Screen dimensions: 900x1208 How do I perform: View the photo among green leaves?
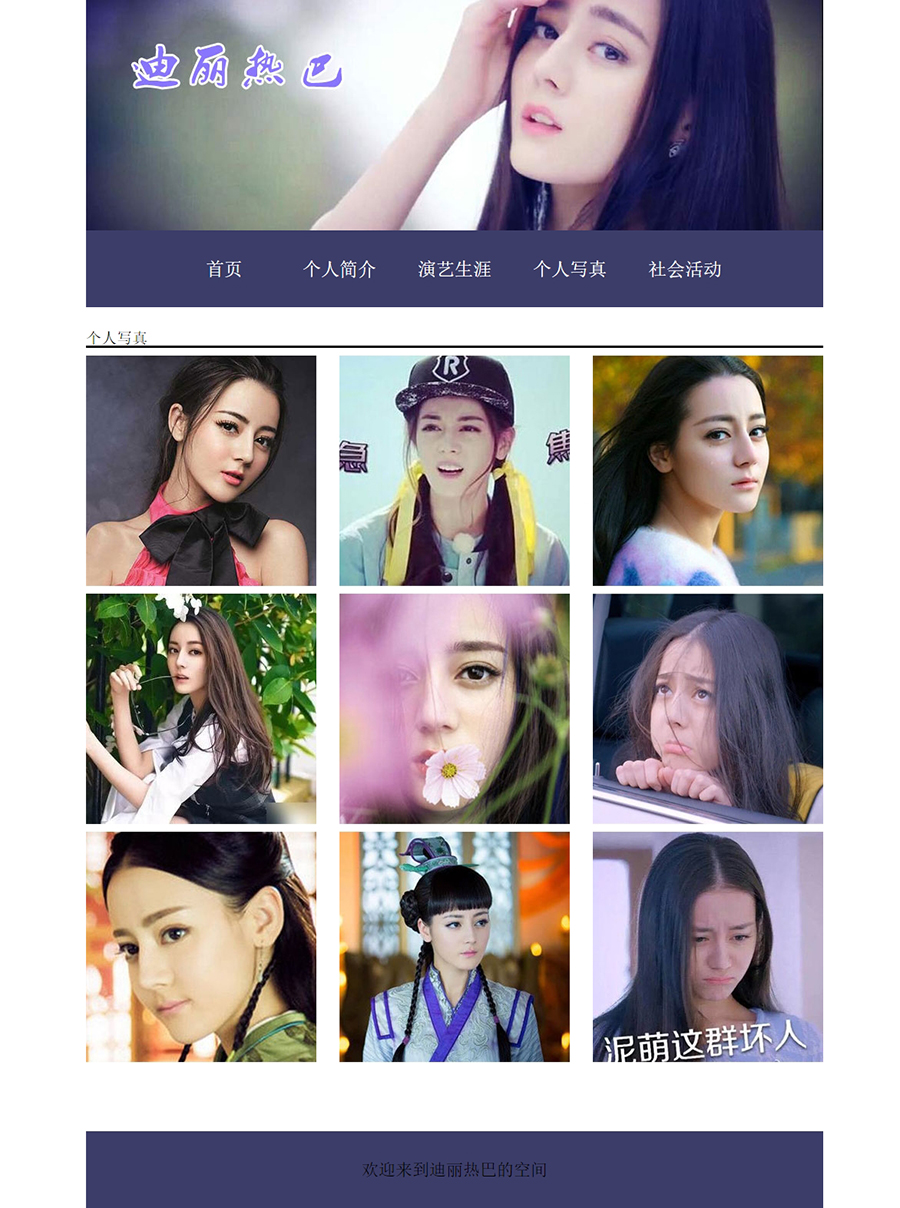click(201, 708)
